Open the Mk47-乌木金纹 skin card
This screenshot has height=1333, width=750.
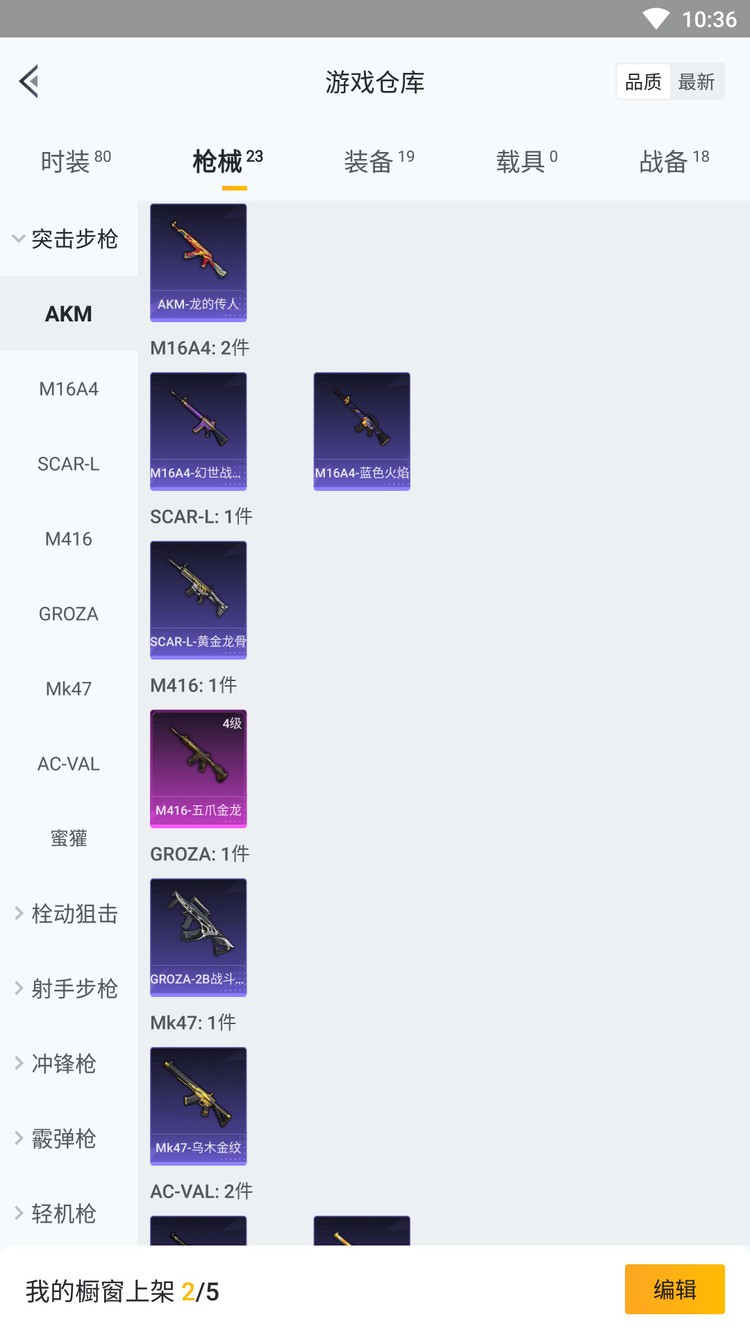coord(198,1106)
